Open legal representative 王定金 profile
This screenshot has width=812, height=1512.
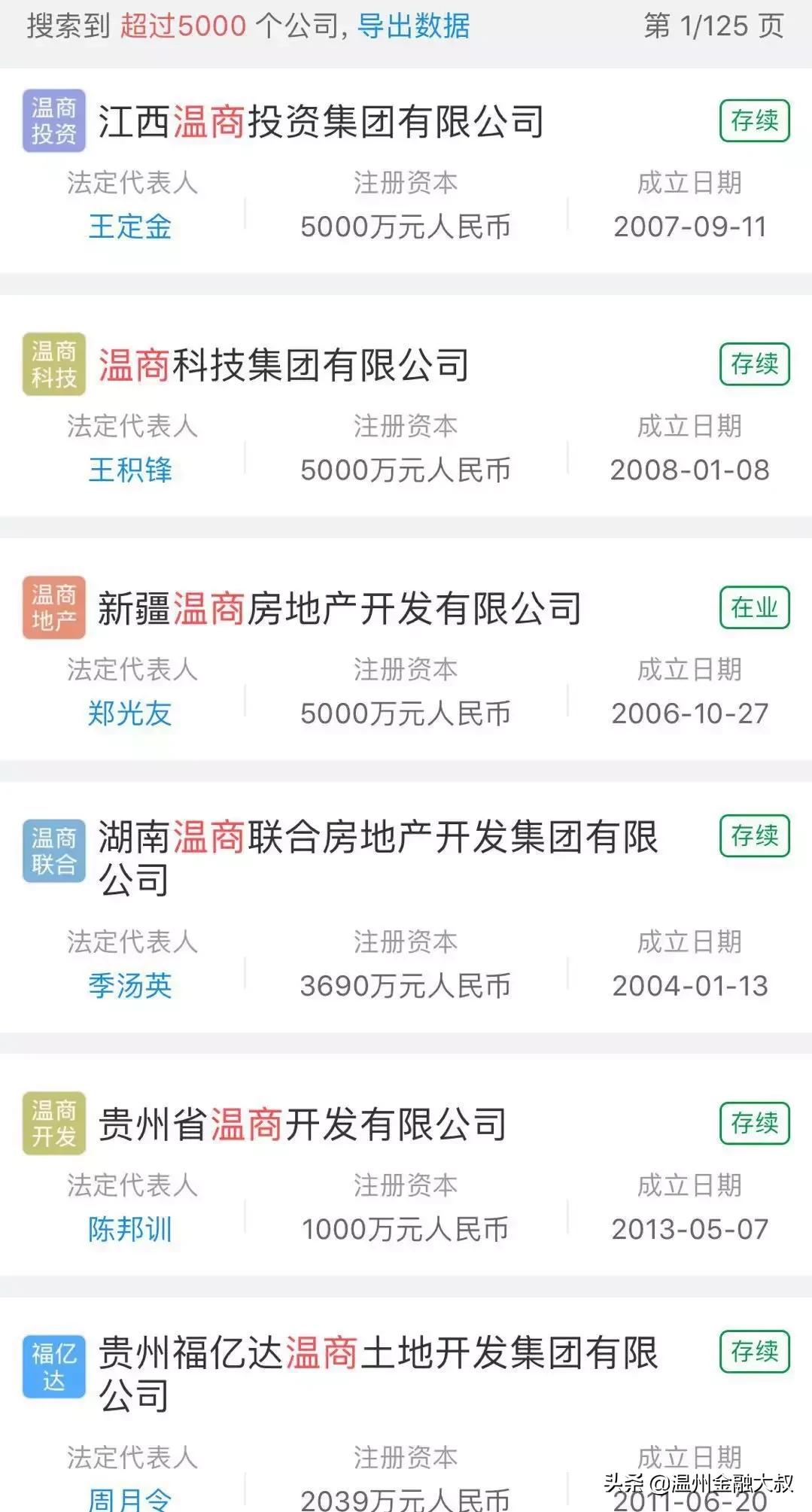click(x=128, y=226)
